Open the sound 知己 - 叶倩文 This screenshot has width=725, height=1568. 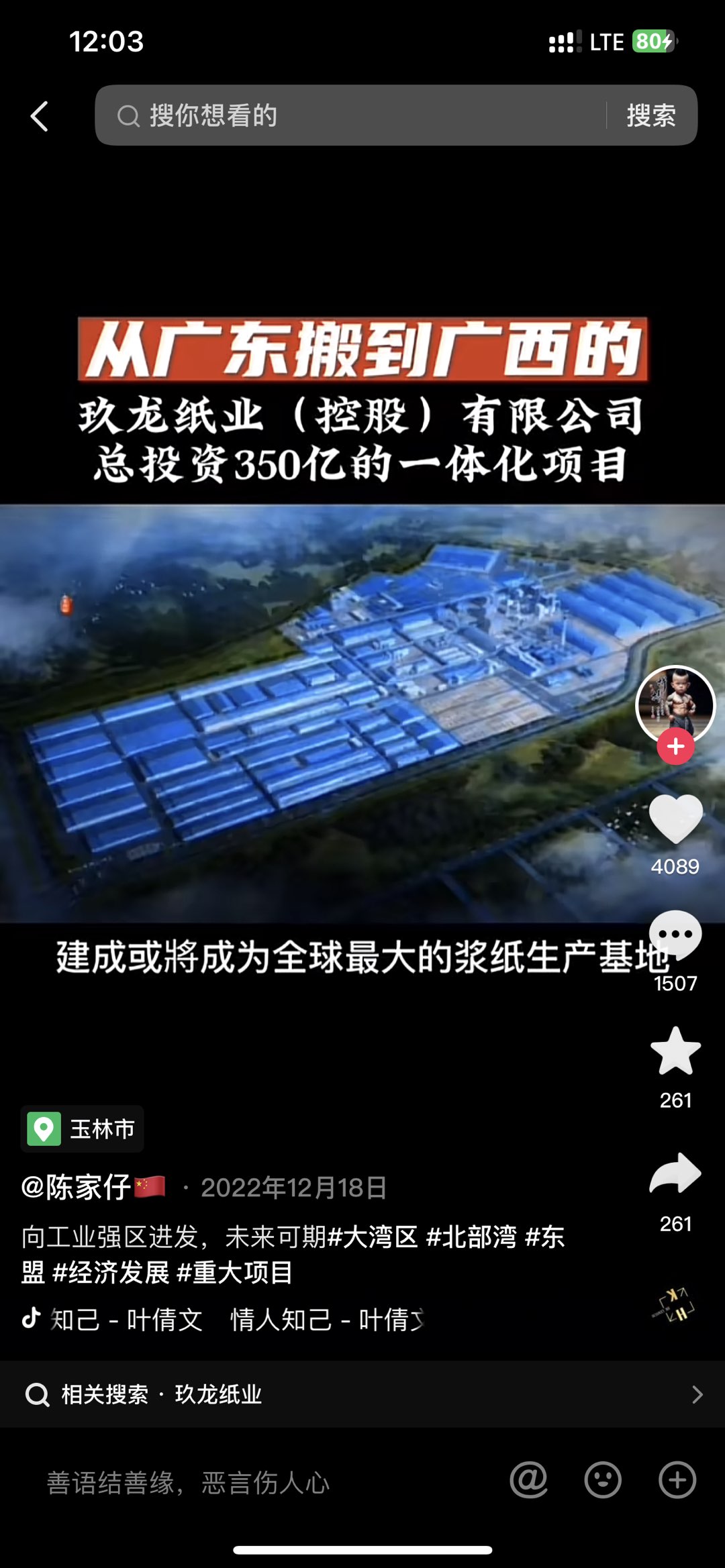click(x=126, y=1320)
